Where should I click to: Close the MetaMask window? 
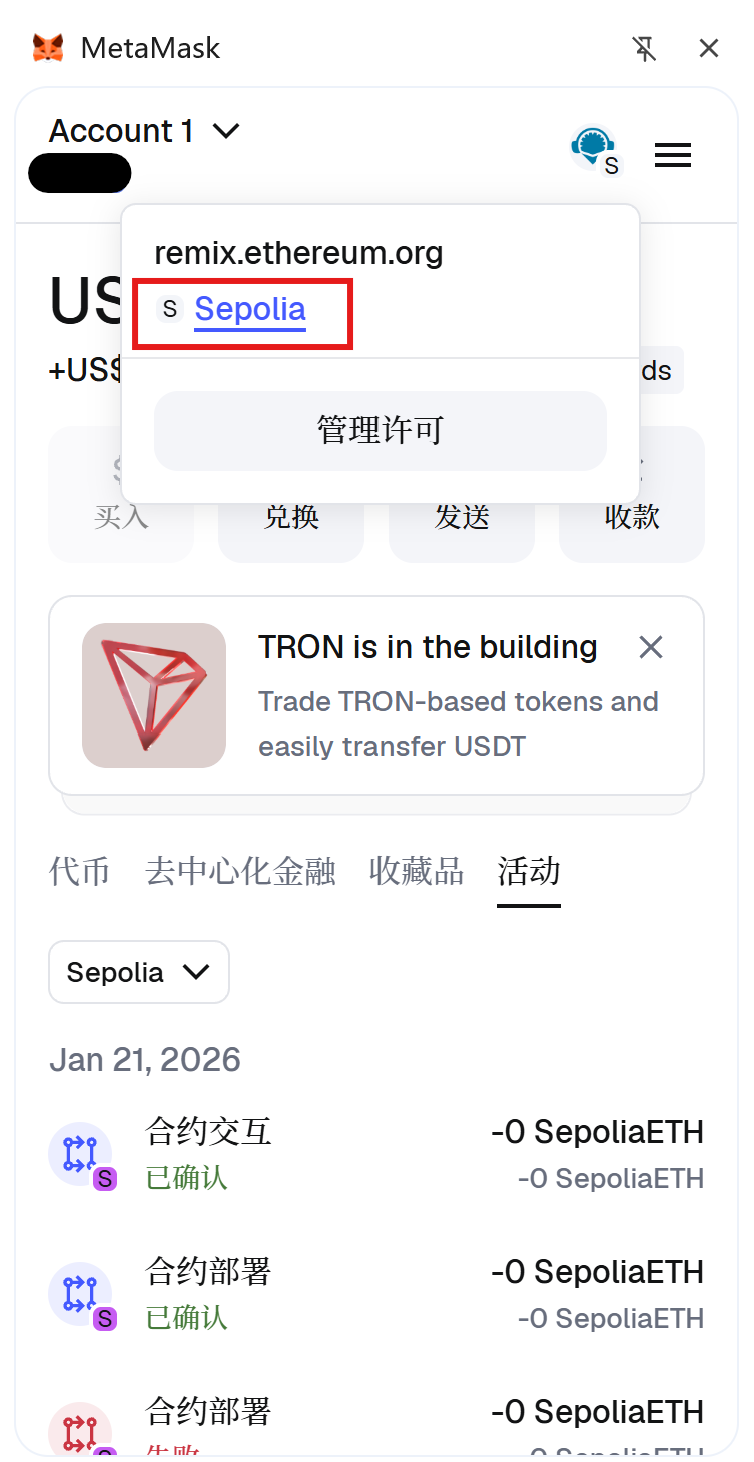click(x=709, y=48)
